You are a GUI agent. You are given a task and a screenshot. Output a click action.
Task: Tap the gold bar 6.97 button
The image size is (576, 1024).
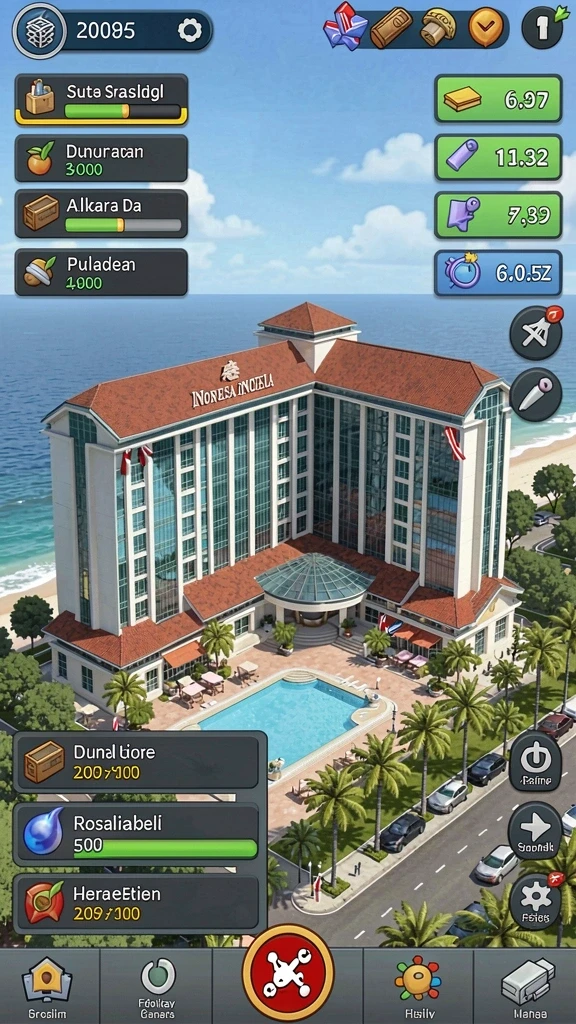tap(498, 99)
